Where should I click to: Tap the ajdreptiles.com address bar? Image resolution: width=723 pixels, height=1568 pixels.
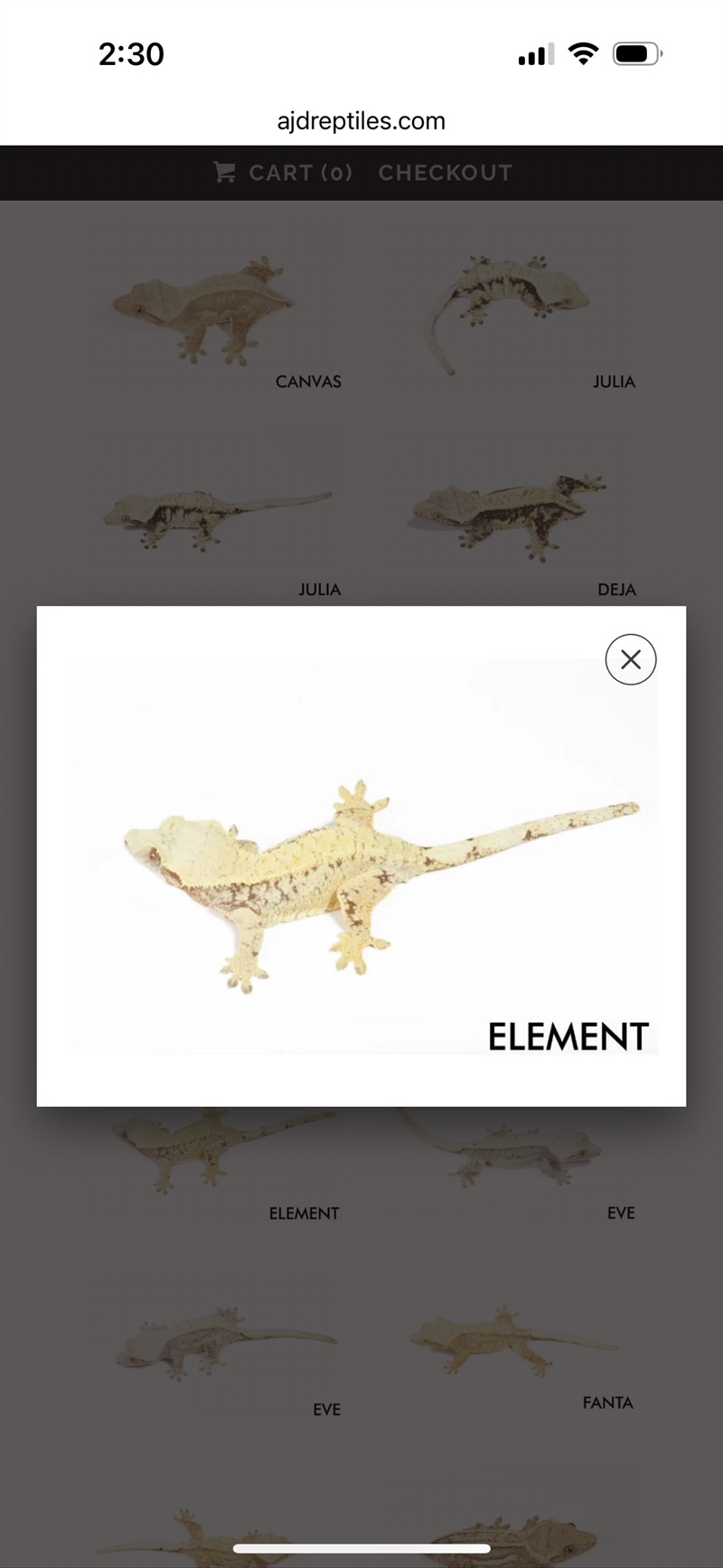361,121
